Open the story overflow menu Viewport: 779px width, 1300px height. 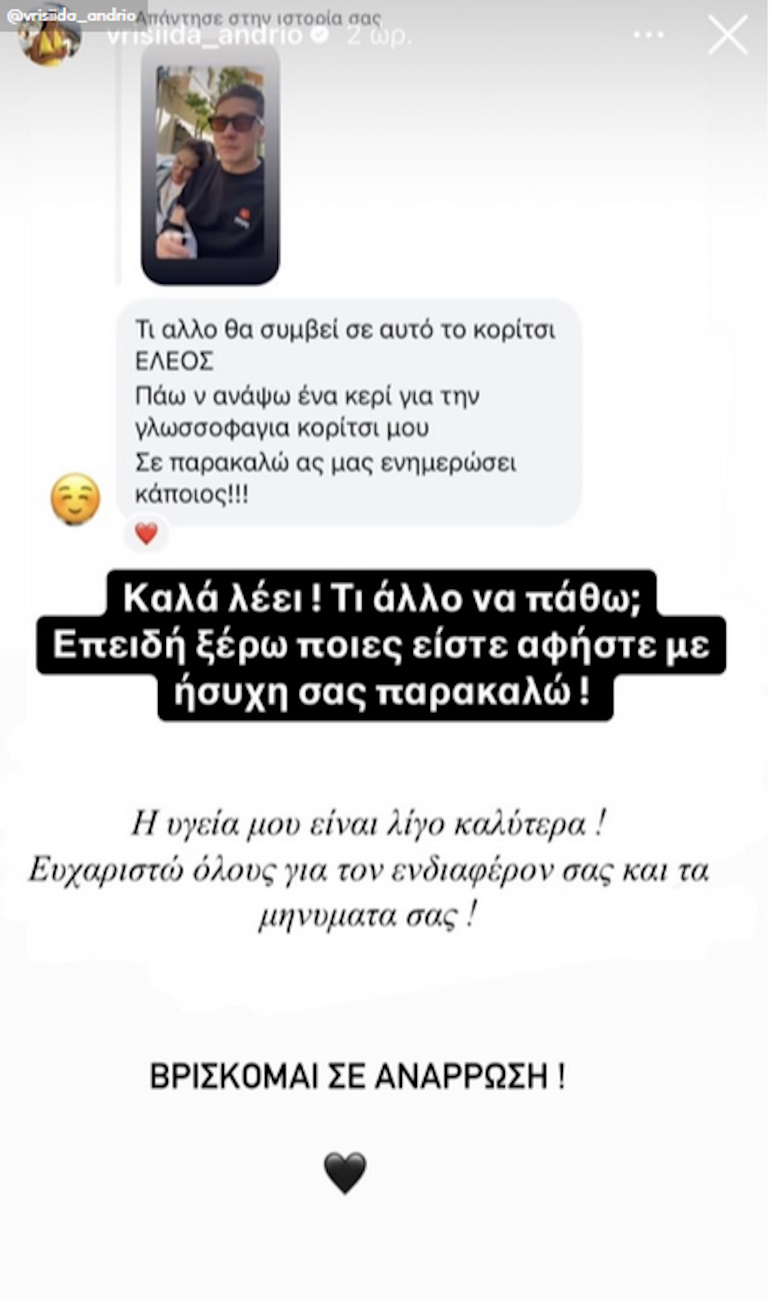(x=648, y=35)
